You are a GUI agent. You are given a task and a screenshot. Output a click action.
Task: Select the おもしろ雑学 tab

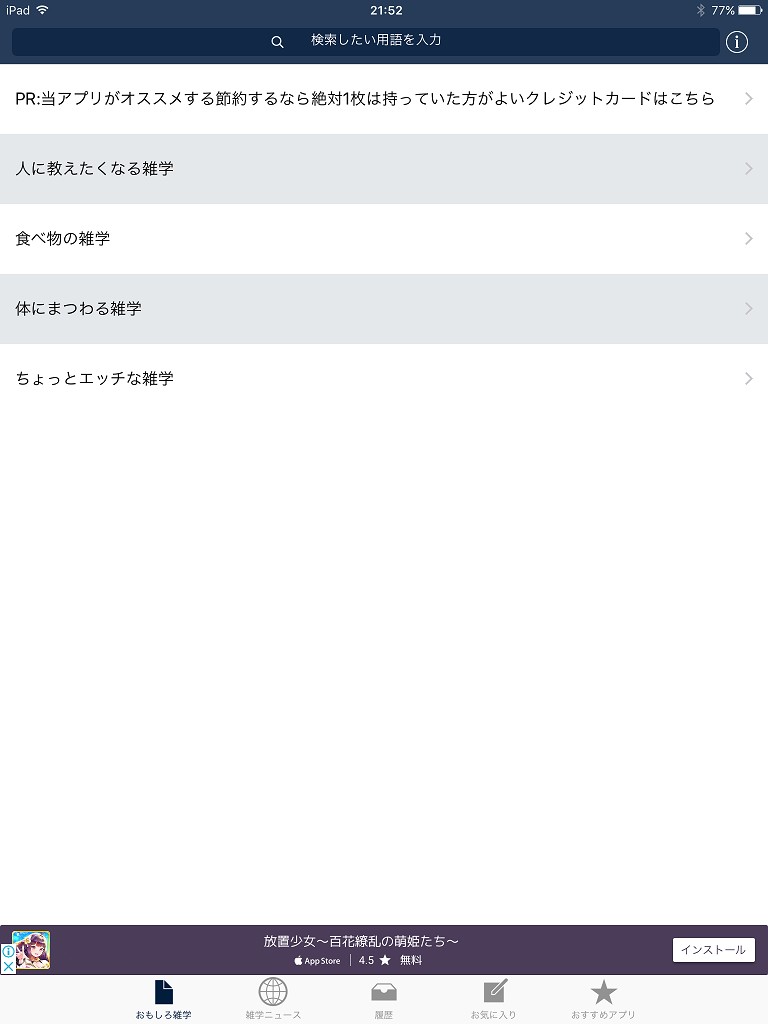[x=163, y=999]
